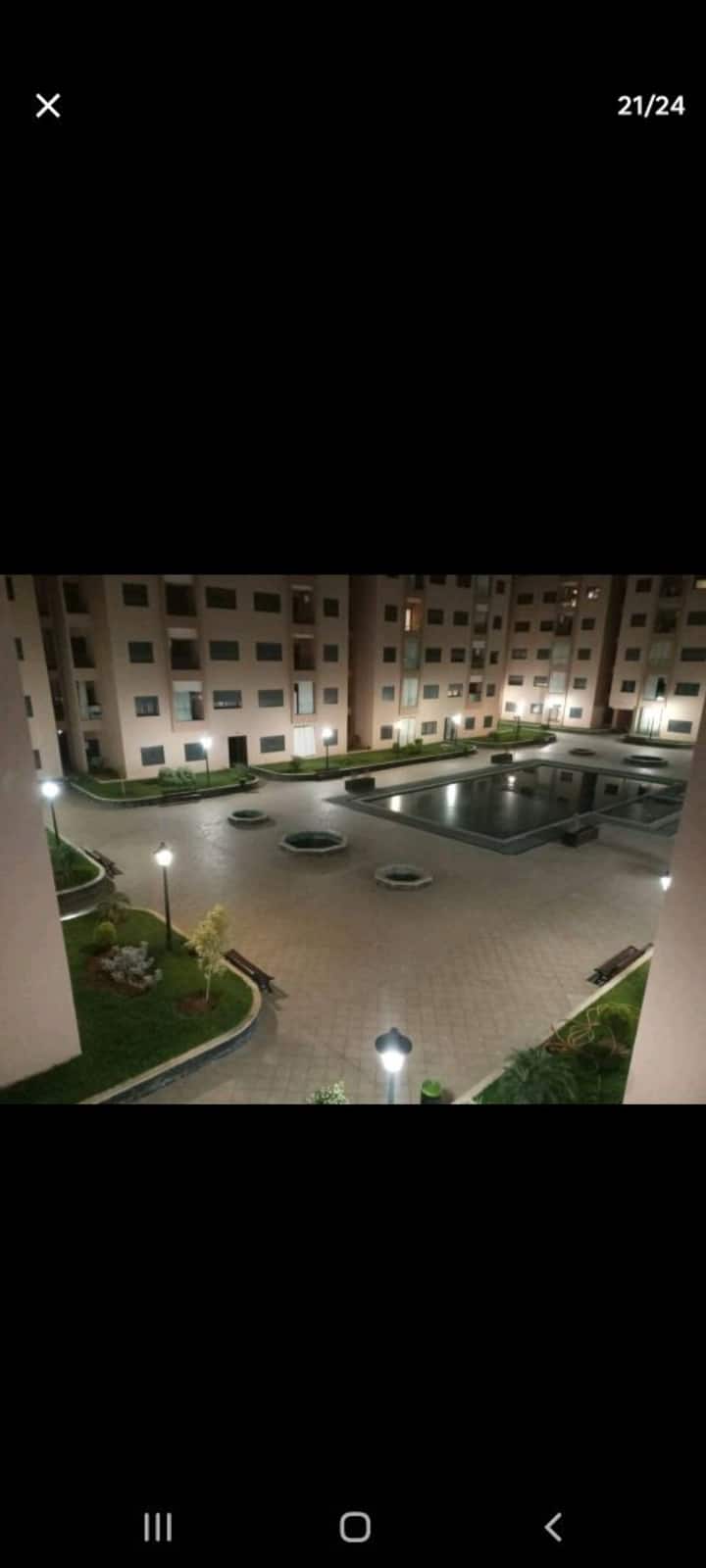Tap the courtyard photo to toggle controls
The height and width of the screenshot is (1568, 706).
[353, 839]
